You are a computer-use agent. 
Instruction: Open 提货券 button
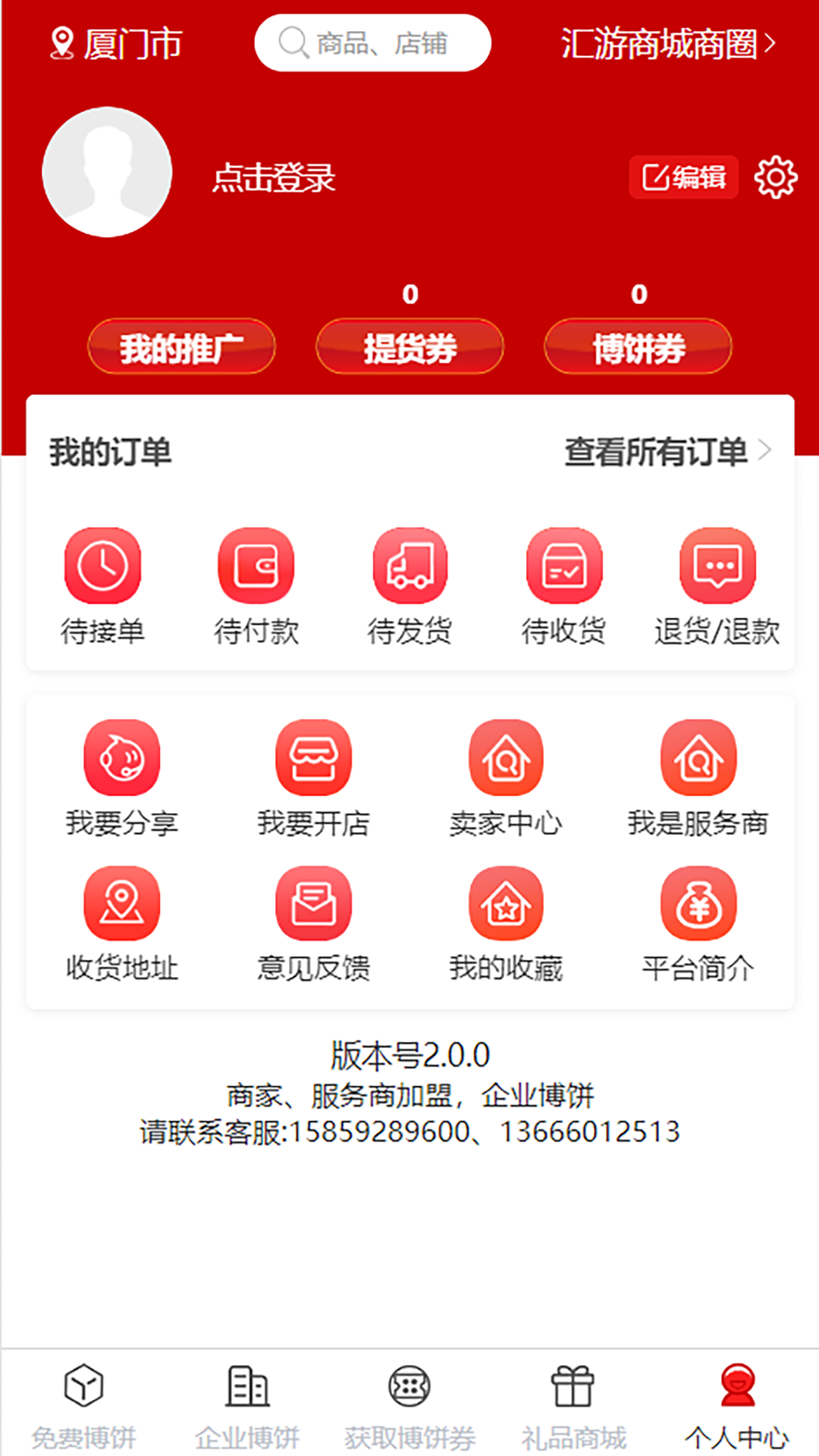409,347
